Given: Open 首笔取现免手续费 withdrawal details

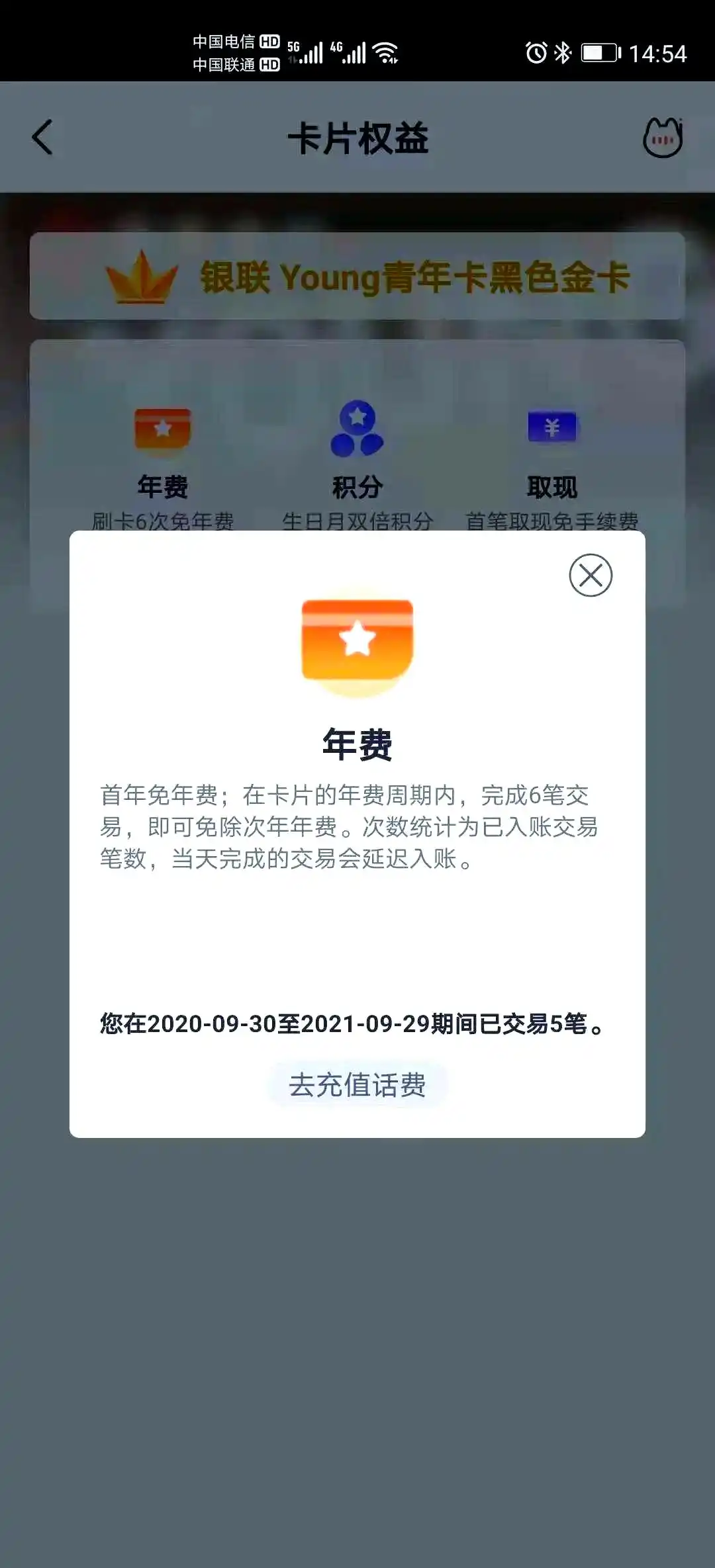Looking at the screenshot, I should click(551, 521).
